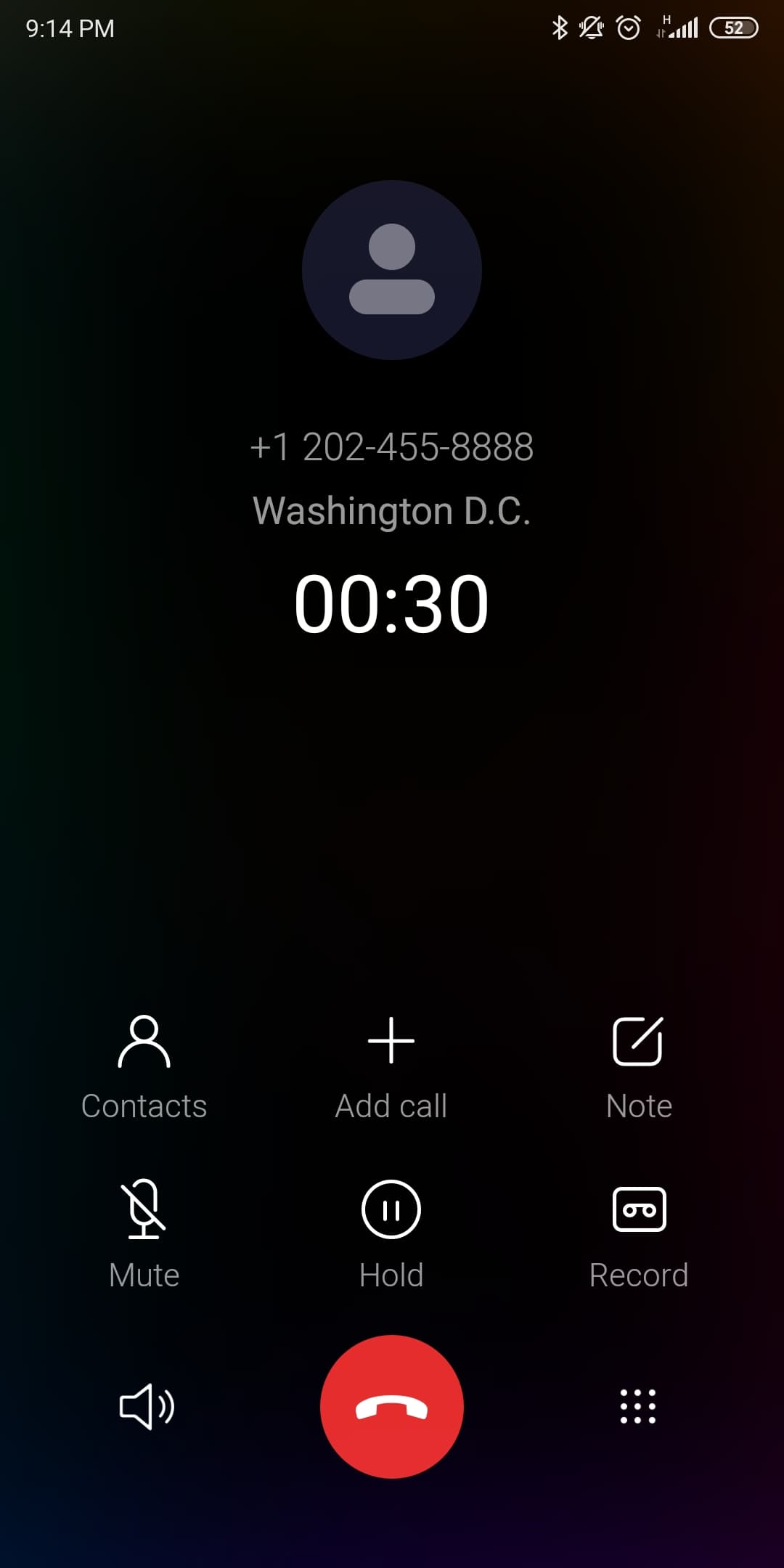Tap the Bluetooth status bar icon
Screen dimensions: 784x1568
[560, 27]
